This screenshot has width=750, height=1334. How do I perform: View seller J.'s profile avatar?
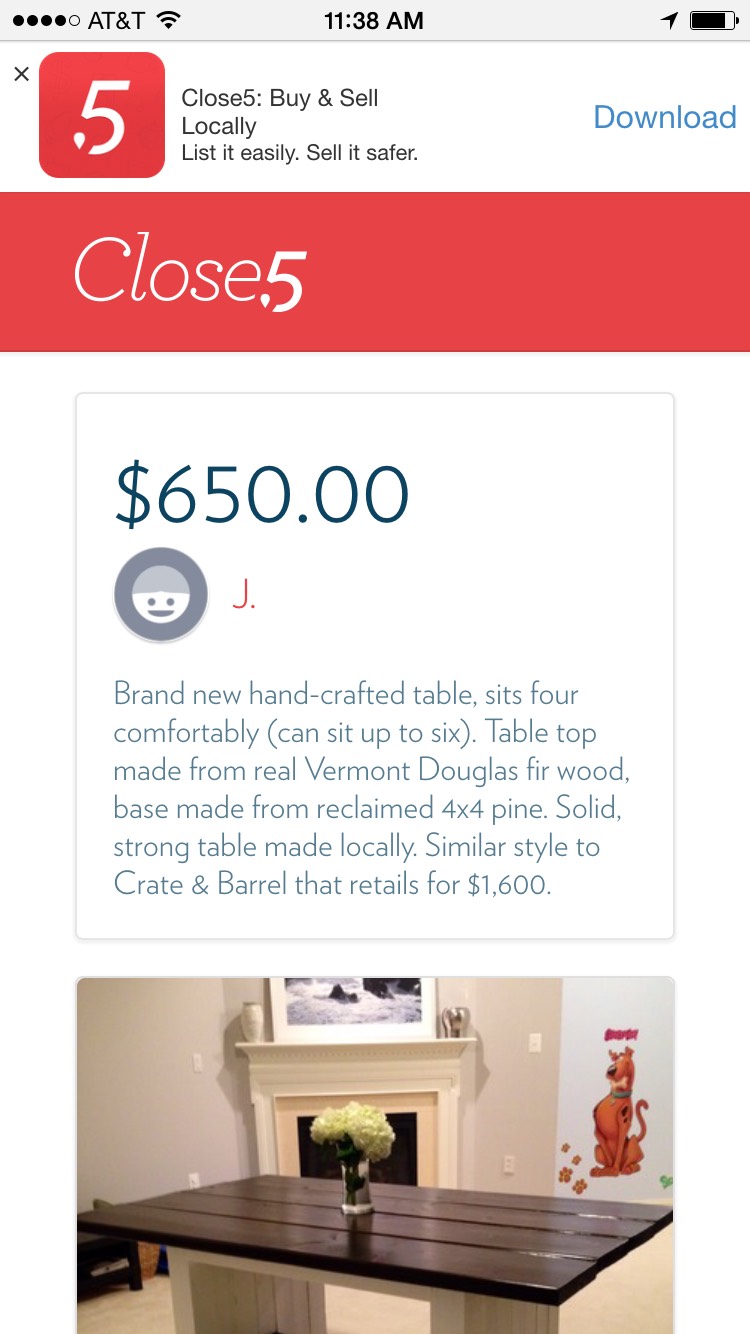[x=161, y=594]
